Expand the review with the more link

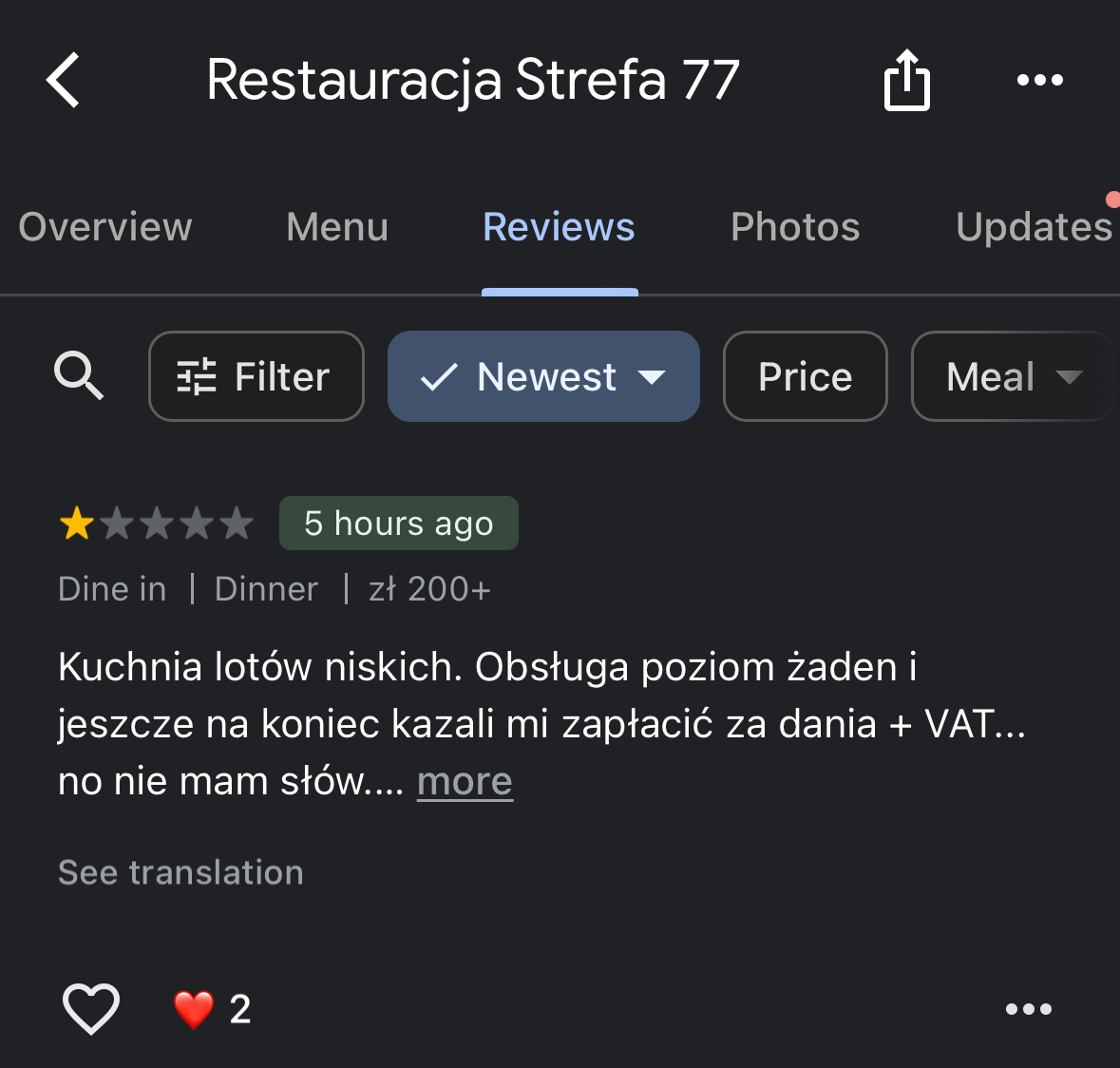pos(465,781)
